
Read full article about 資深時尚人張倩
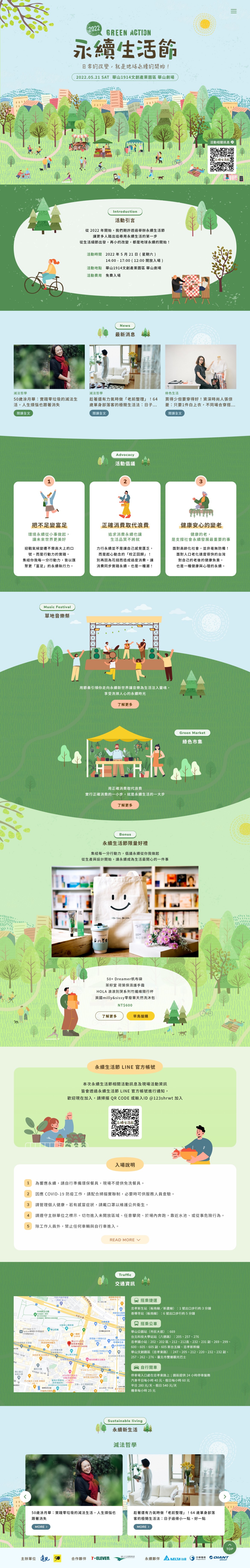[x=175, y=413]
